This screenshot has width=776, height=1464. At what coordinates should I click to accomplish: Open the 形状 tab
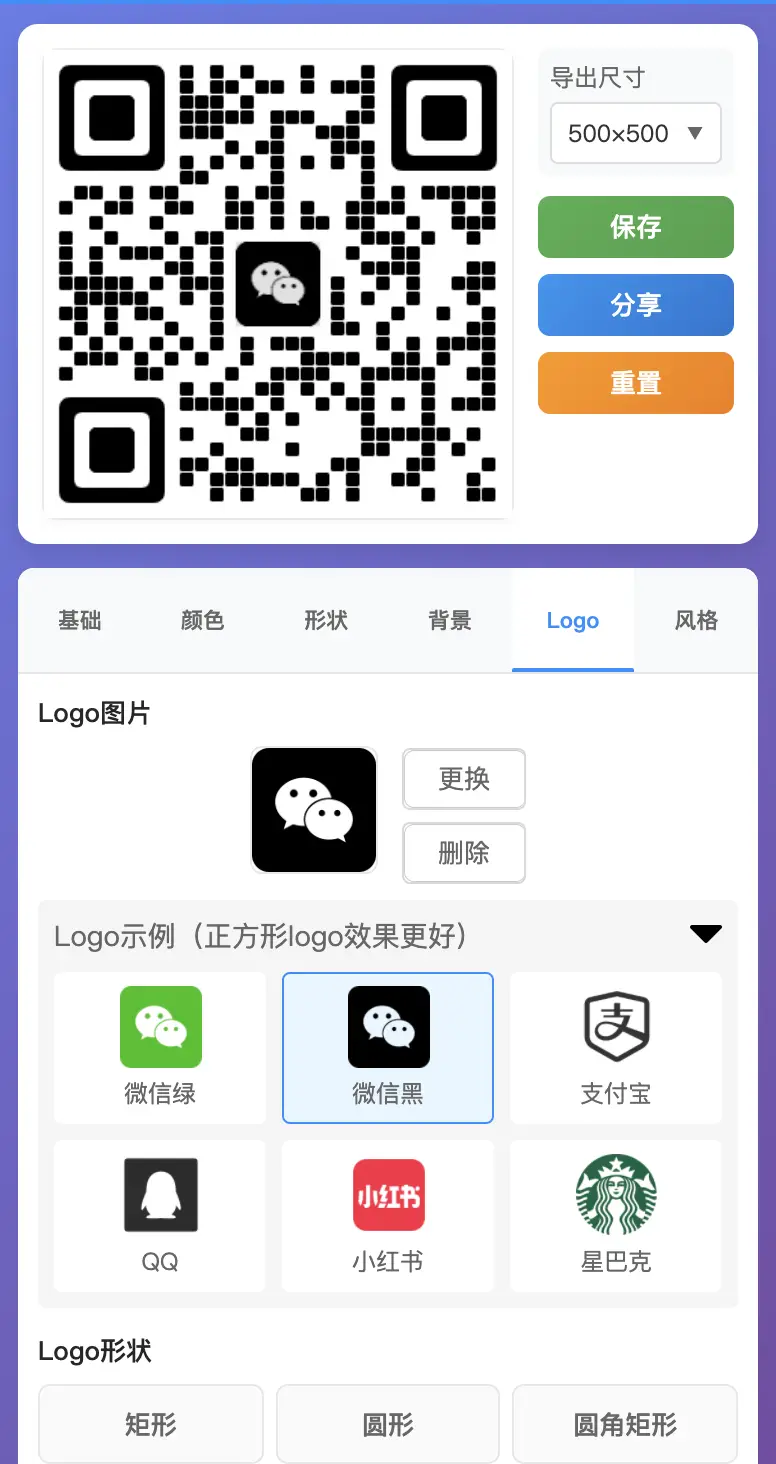(x=326, y=621)
